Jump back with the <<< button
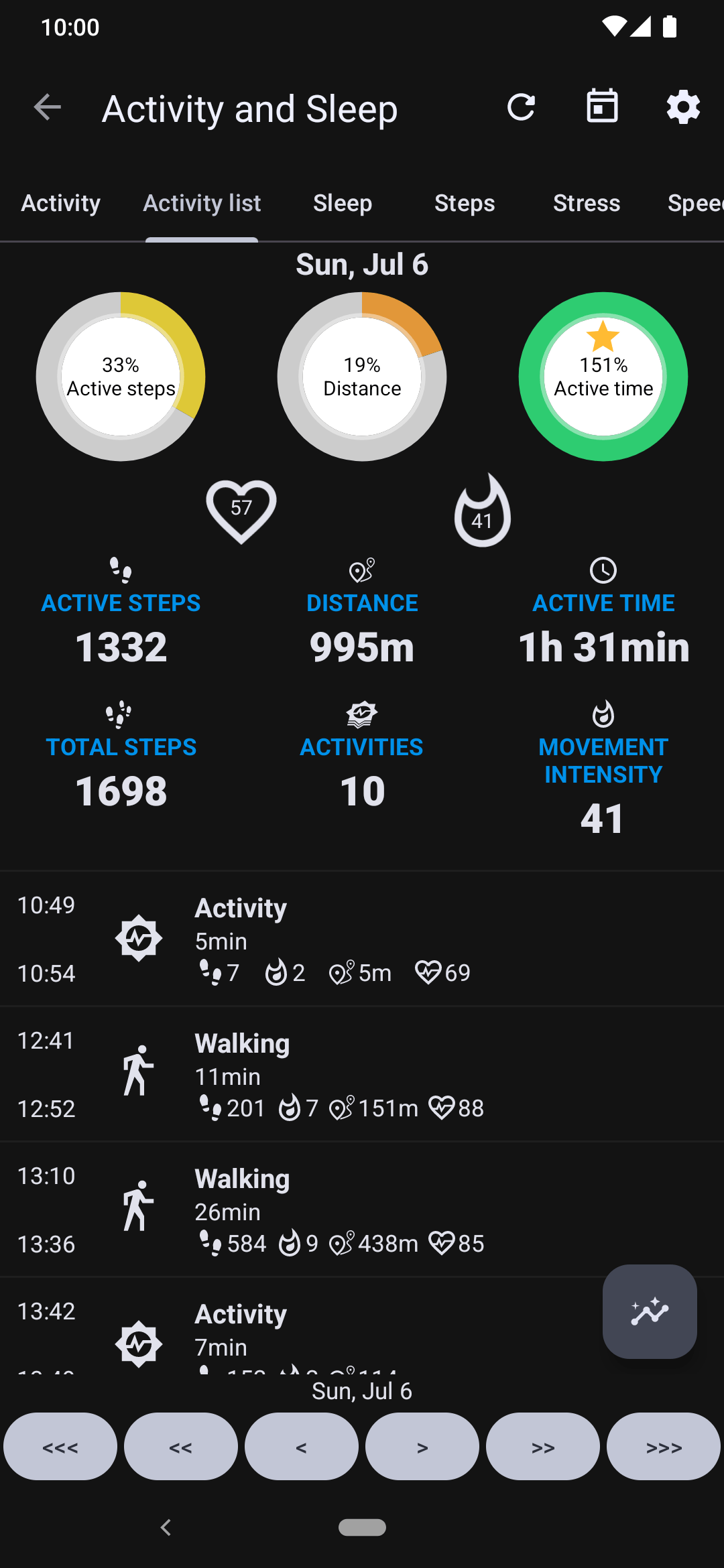 (60, 1447)
